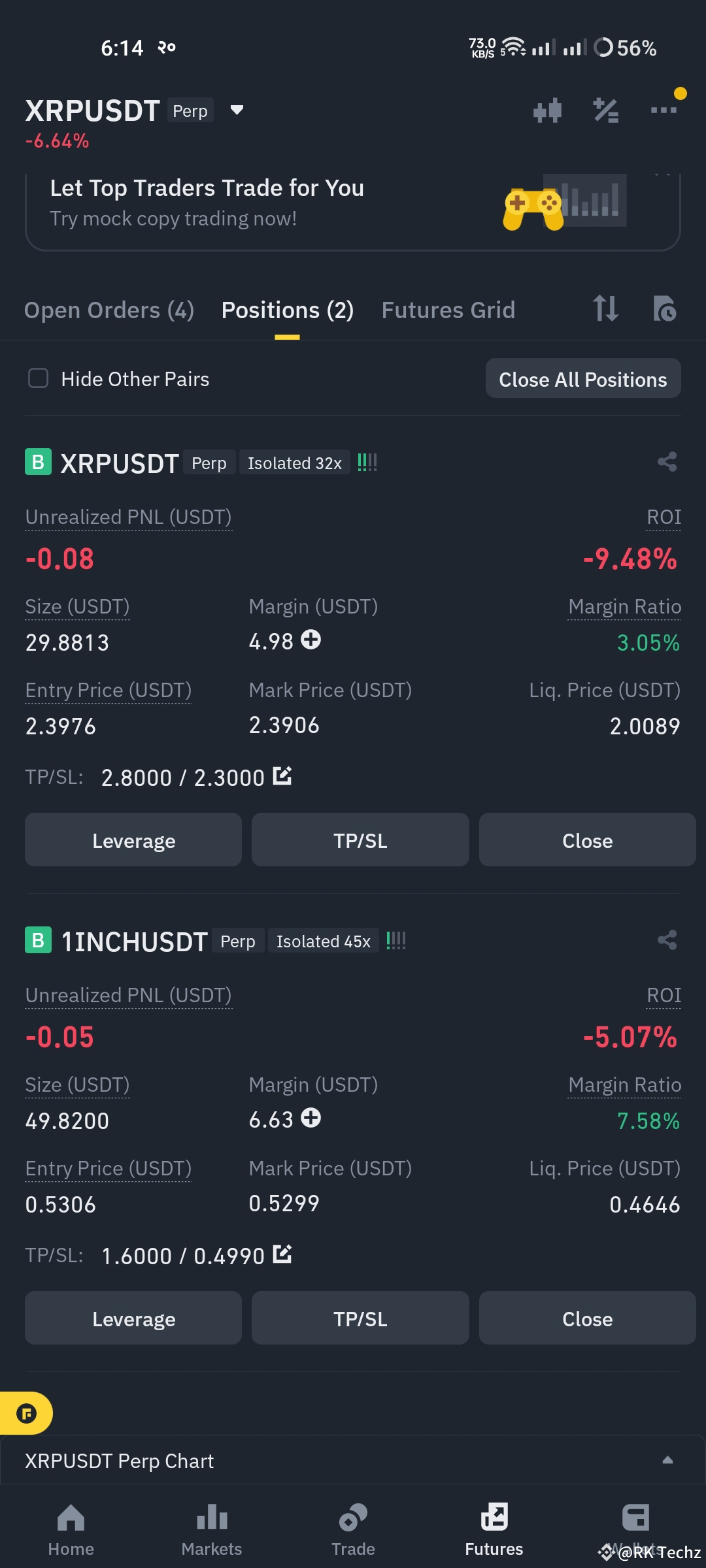The width and height of the screenshot is (706, 1568).
Task: Share the XRPUSDT position
Action: [666, 463]
